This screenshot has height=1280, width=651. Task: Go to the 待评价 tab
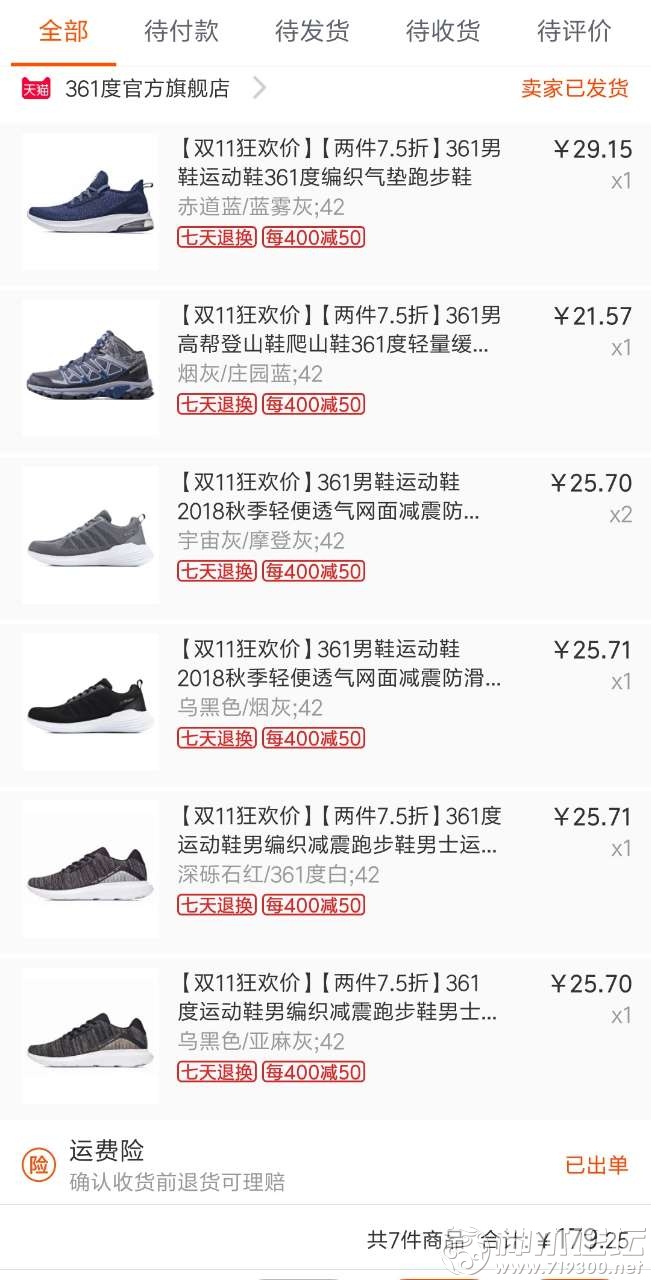click(x=574, y=31)
